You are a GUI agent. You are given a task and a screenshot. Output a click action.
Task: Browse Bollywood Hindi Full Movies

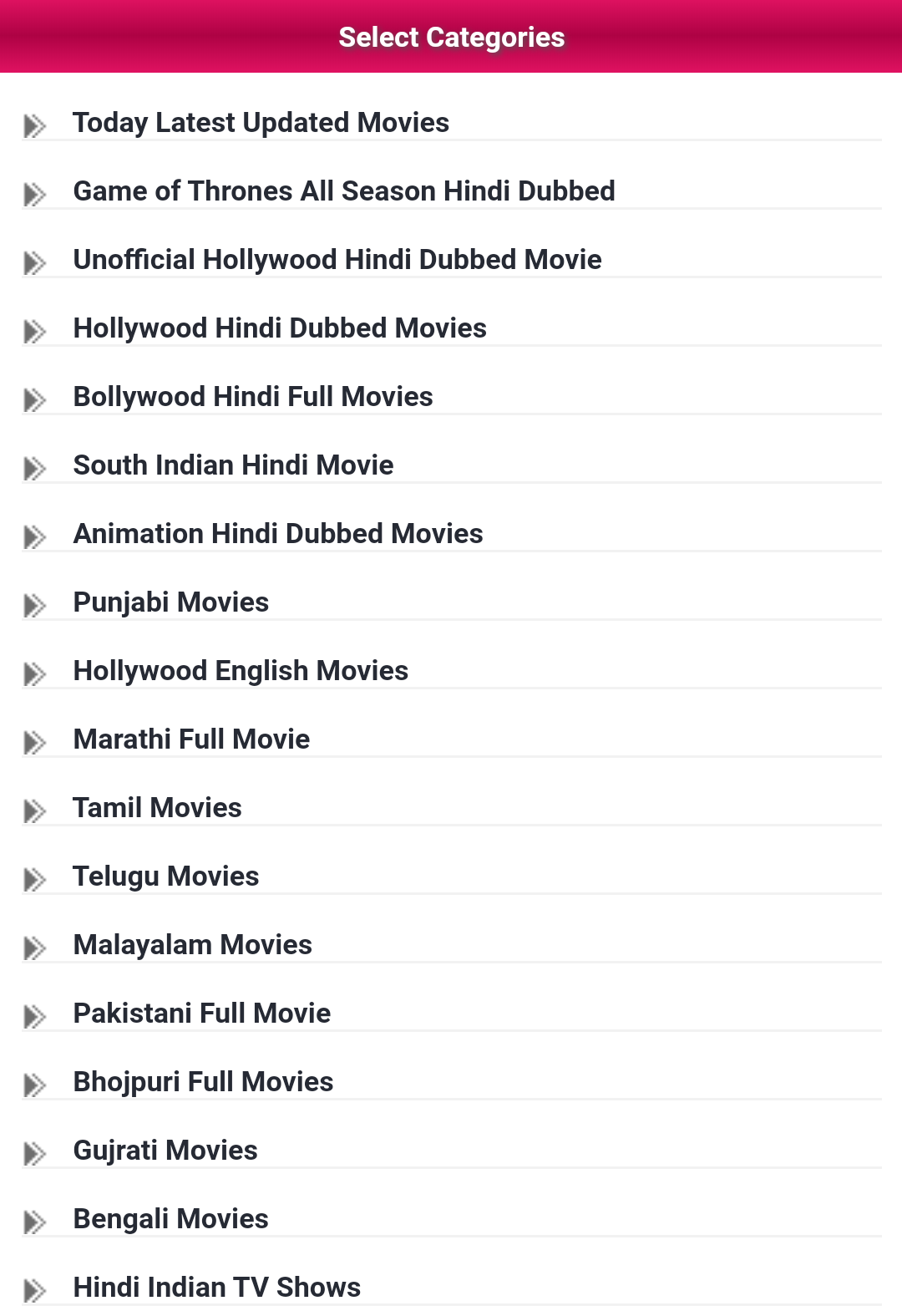pos(252,397)
